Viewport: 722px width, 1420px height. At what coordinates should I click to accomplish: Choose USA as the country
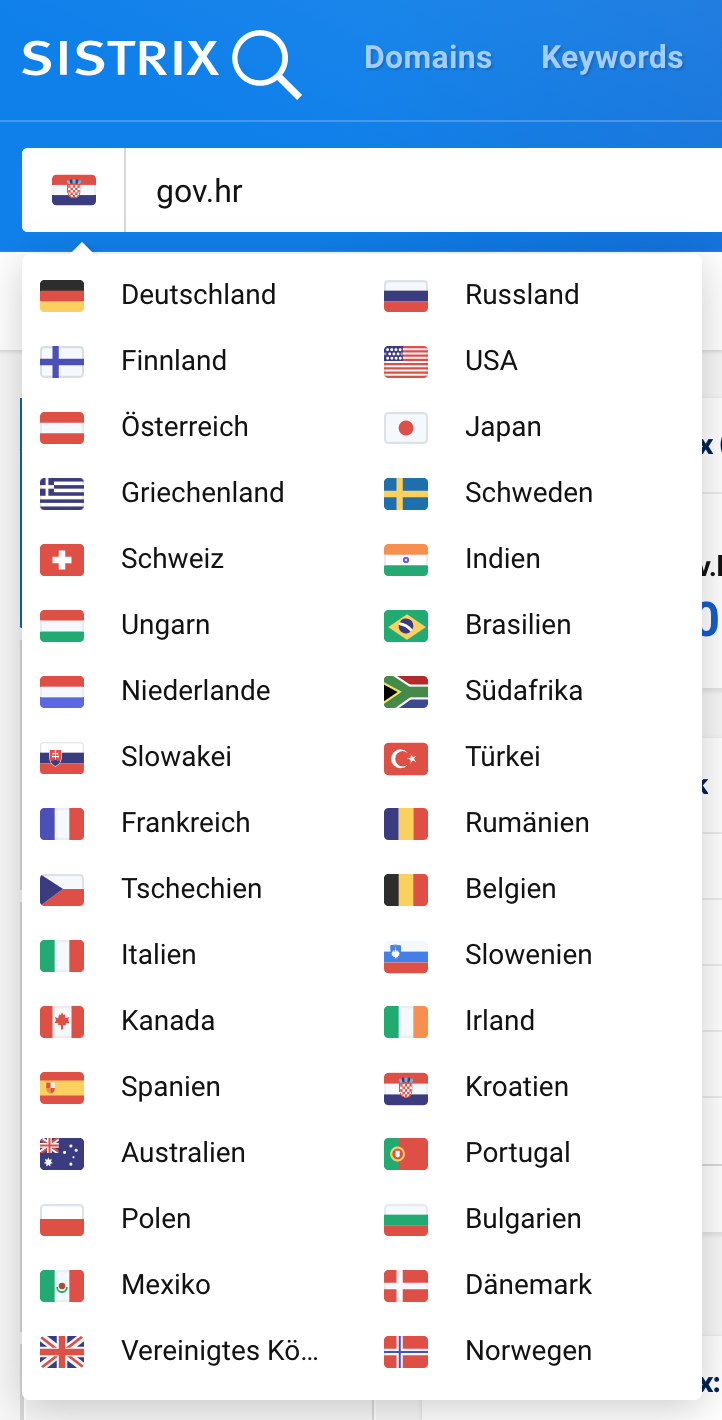point(491,361)
